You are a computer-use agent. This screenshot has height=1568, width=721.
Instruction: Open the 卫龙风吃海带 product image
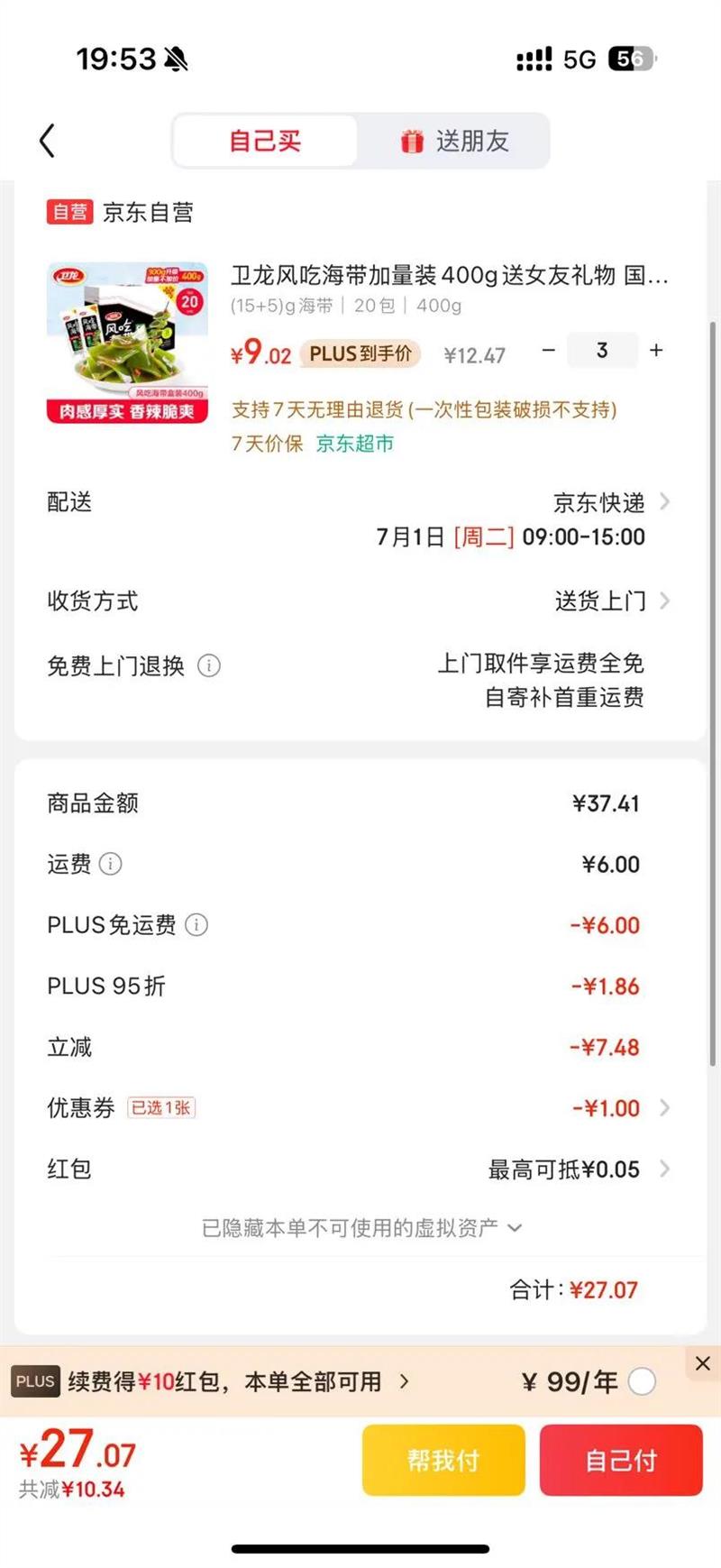(127, 343)
